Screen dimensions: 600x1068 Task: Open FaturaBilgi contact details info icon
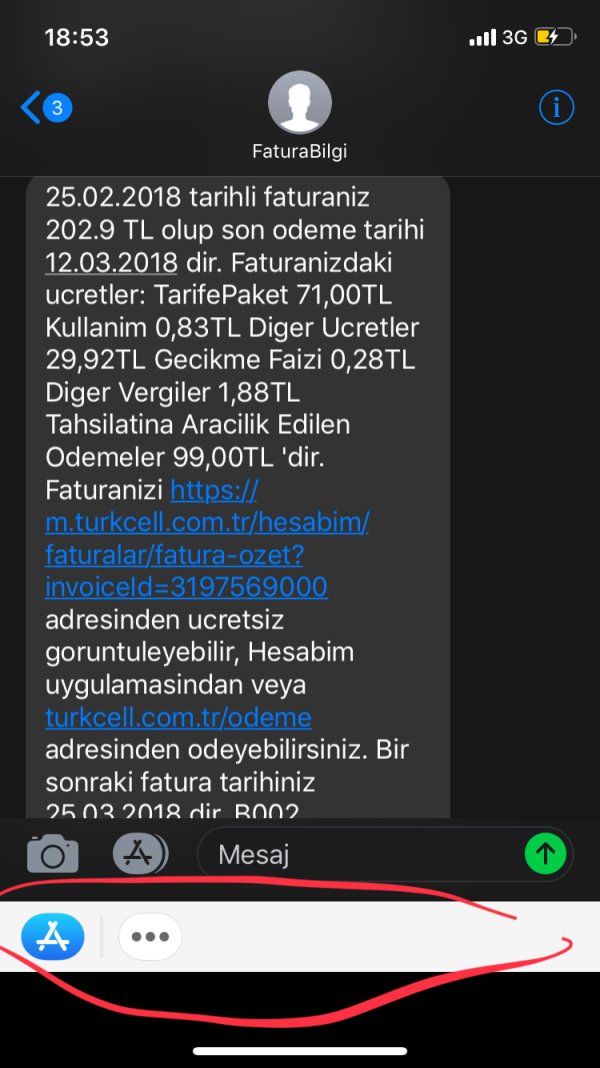(557, 107)
